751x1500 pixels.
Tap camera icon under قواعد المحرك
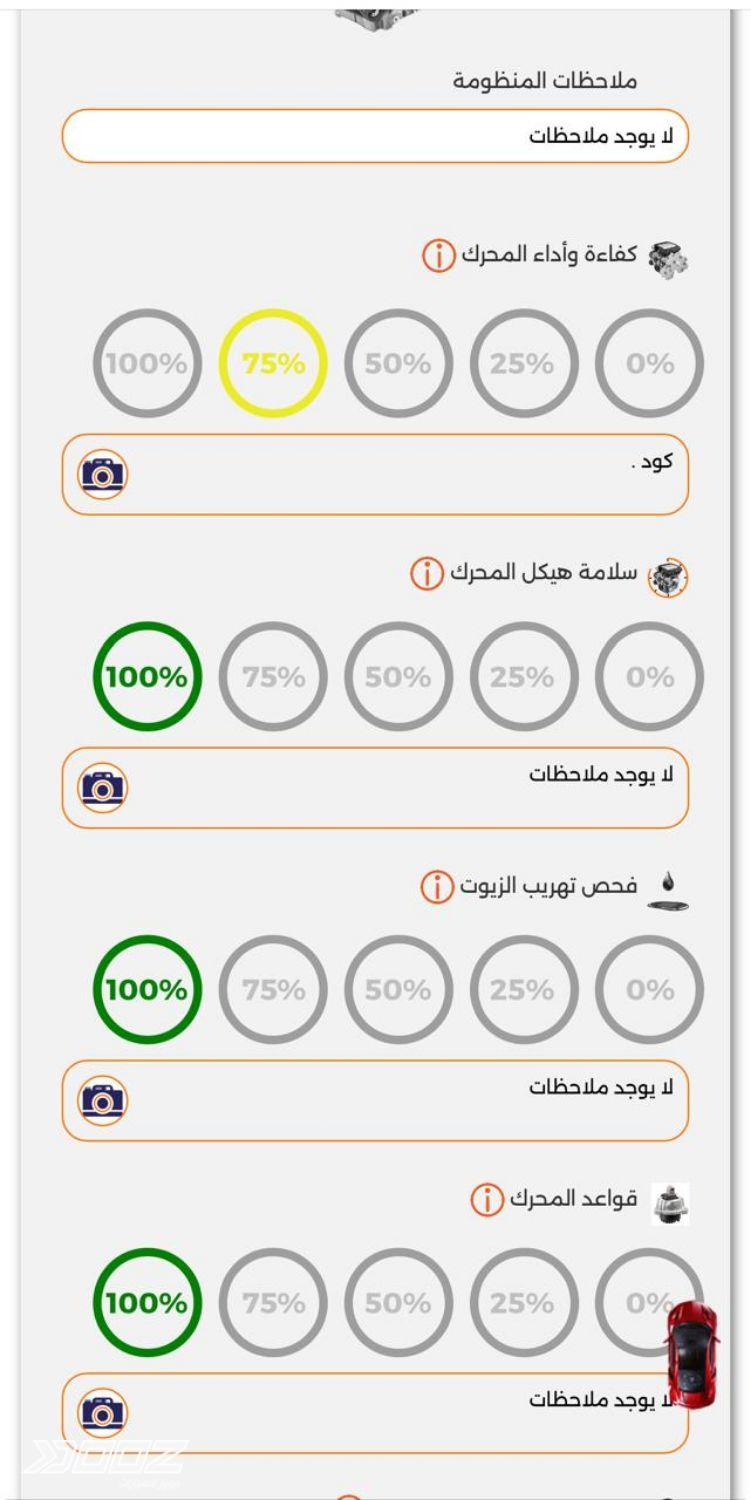(x=103, y=1412)
